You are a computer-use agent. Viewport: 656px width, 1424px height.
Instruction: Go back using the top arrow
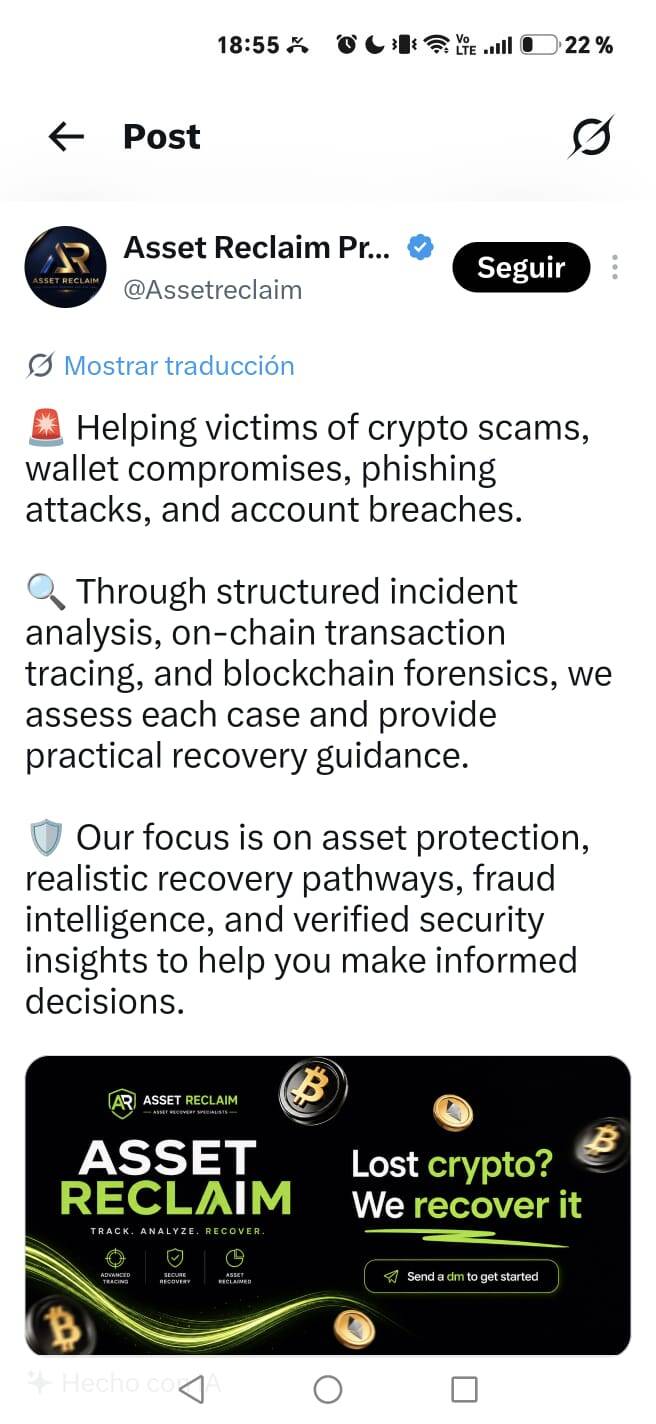pyautogui.click(x=66, y=137)
